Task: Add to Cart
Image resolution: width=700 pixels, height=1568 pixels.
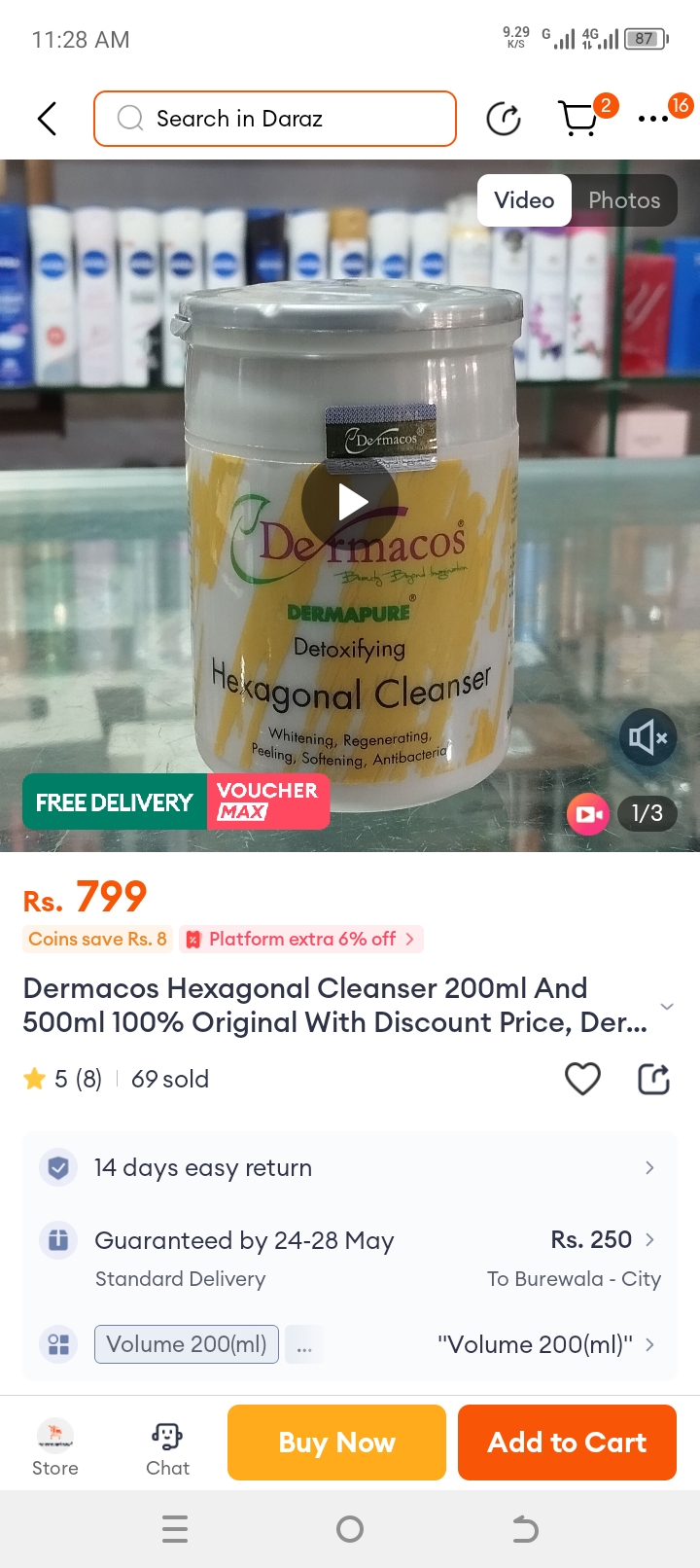Action: pyautogui.click(x=567, y=1443)
